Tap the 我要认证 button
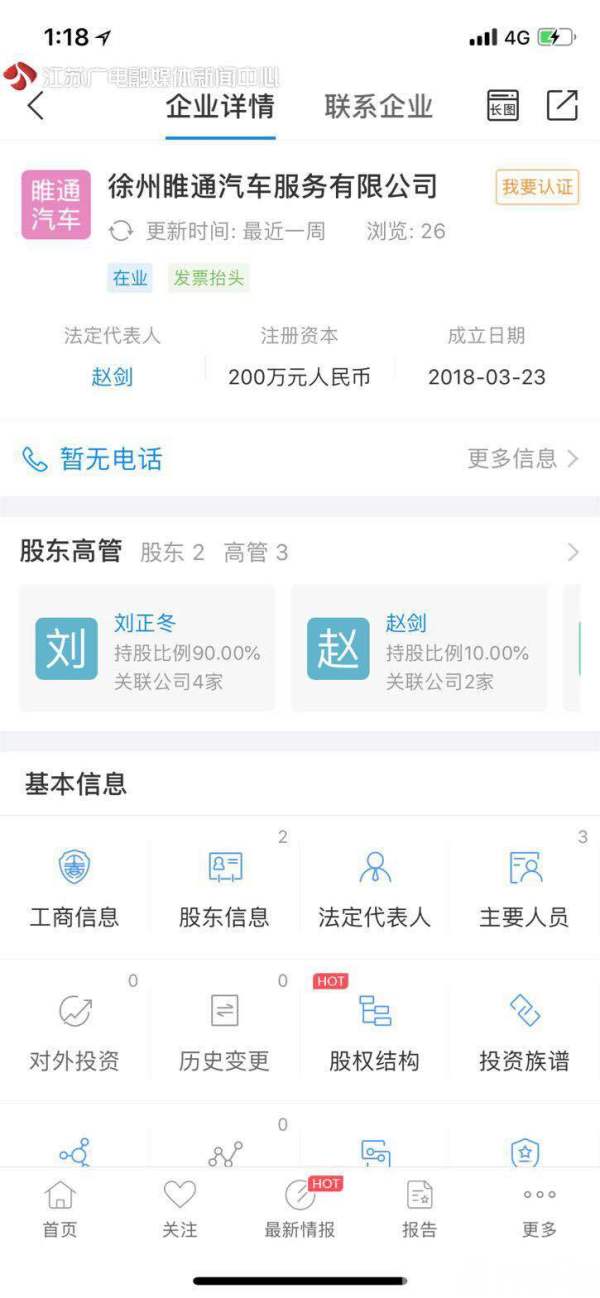The width and height of the screenshot is (600, 1298). pyautogui.click(x=537, y=187)
